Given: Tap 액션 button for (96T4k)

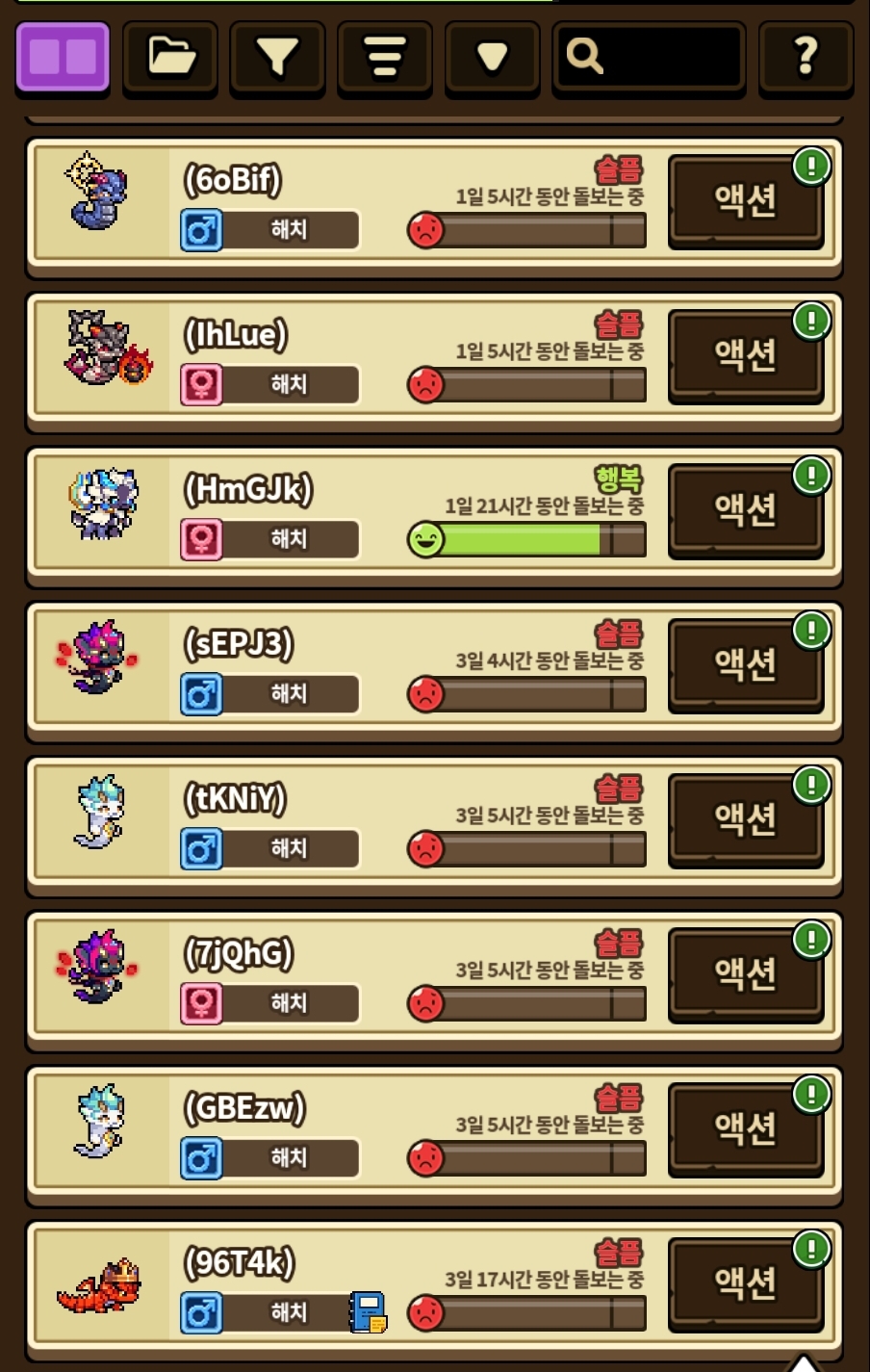Looking at the screenshot, I should [746, 1283].
